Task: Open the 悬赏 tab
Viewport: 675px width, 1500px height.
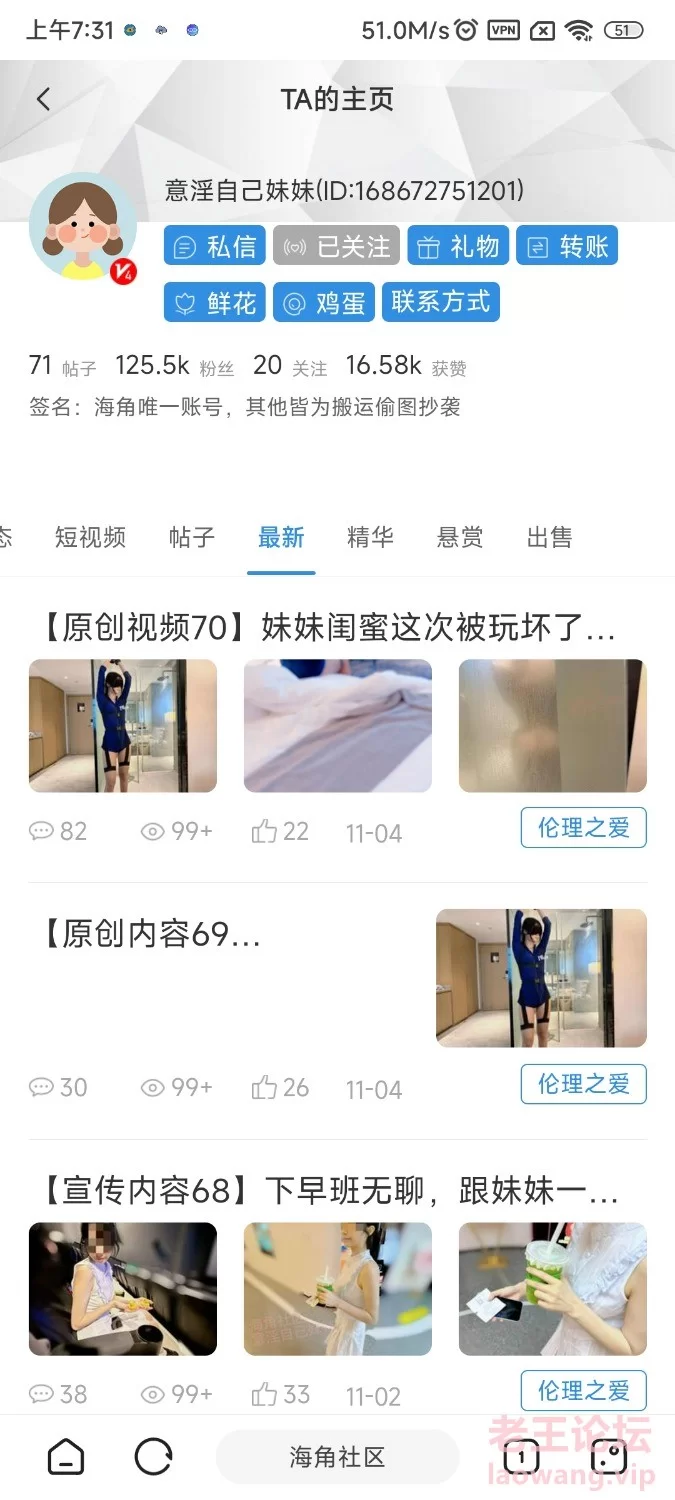Action: [460, 537]
